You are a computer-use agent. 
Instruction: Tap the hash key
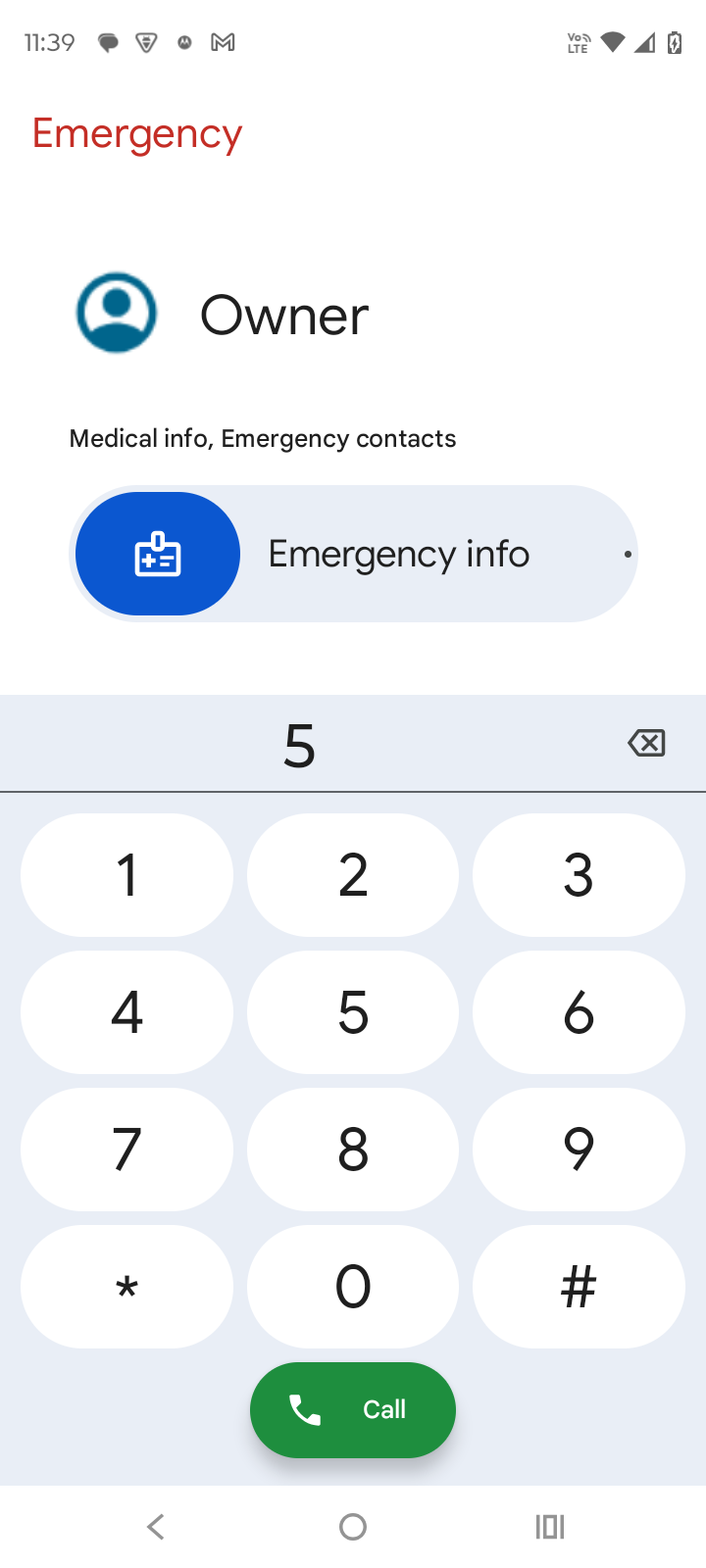pos(579,1286)
